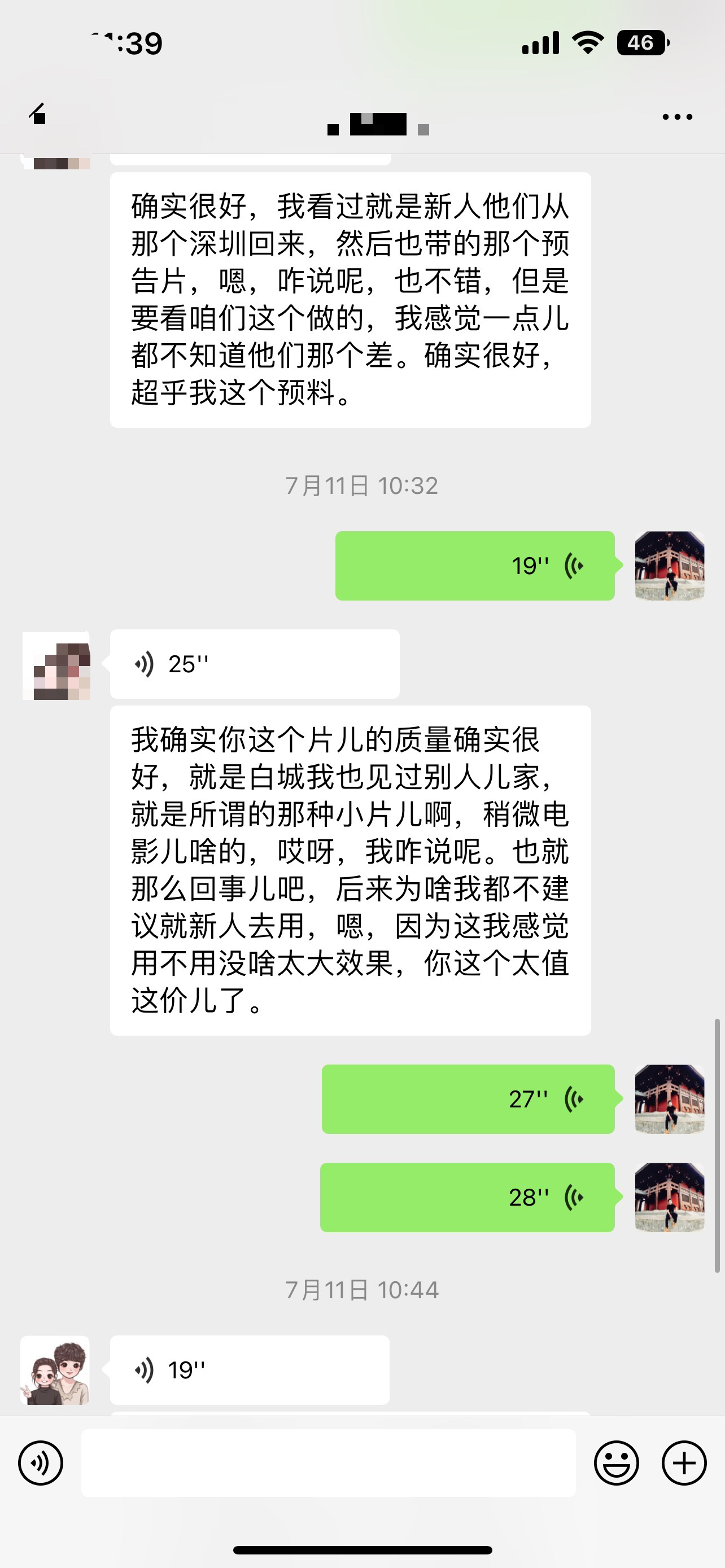Go back from this chat

[38, 114]
